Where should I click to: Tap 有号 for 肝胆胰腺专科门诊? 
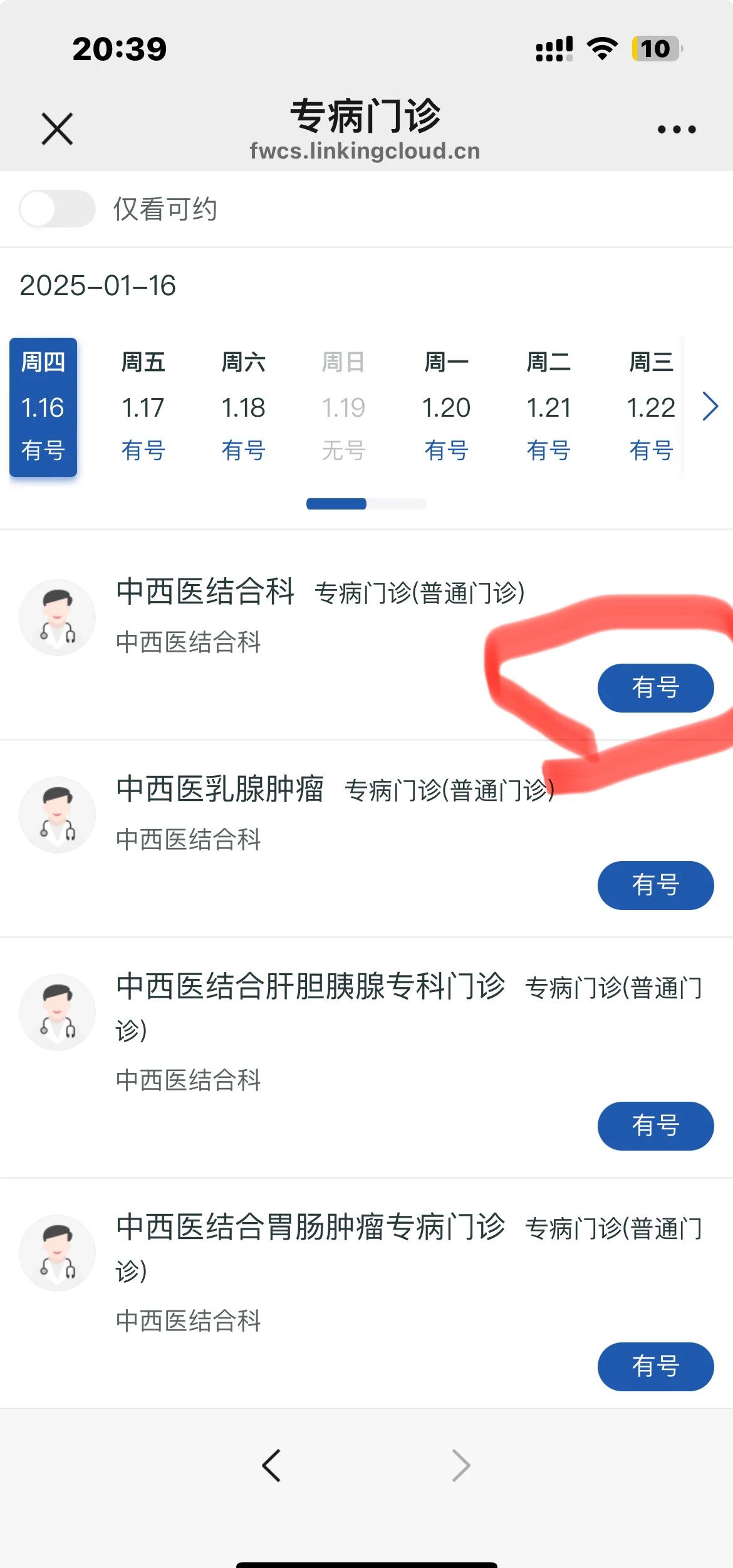tap(655, 1126)
